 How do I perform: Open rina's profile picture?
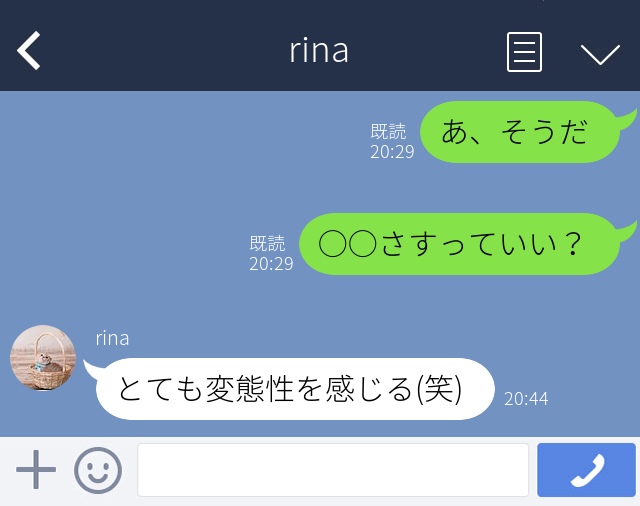[43, 358]
